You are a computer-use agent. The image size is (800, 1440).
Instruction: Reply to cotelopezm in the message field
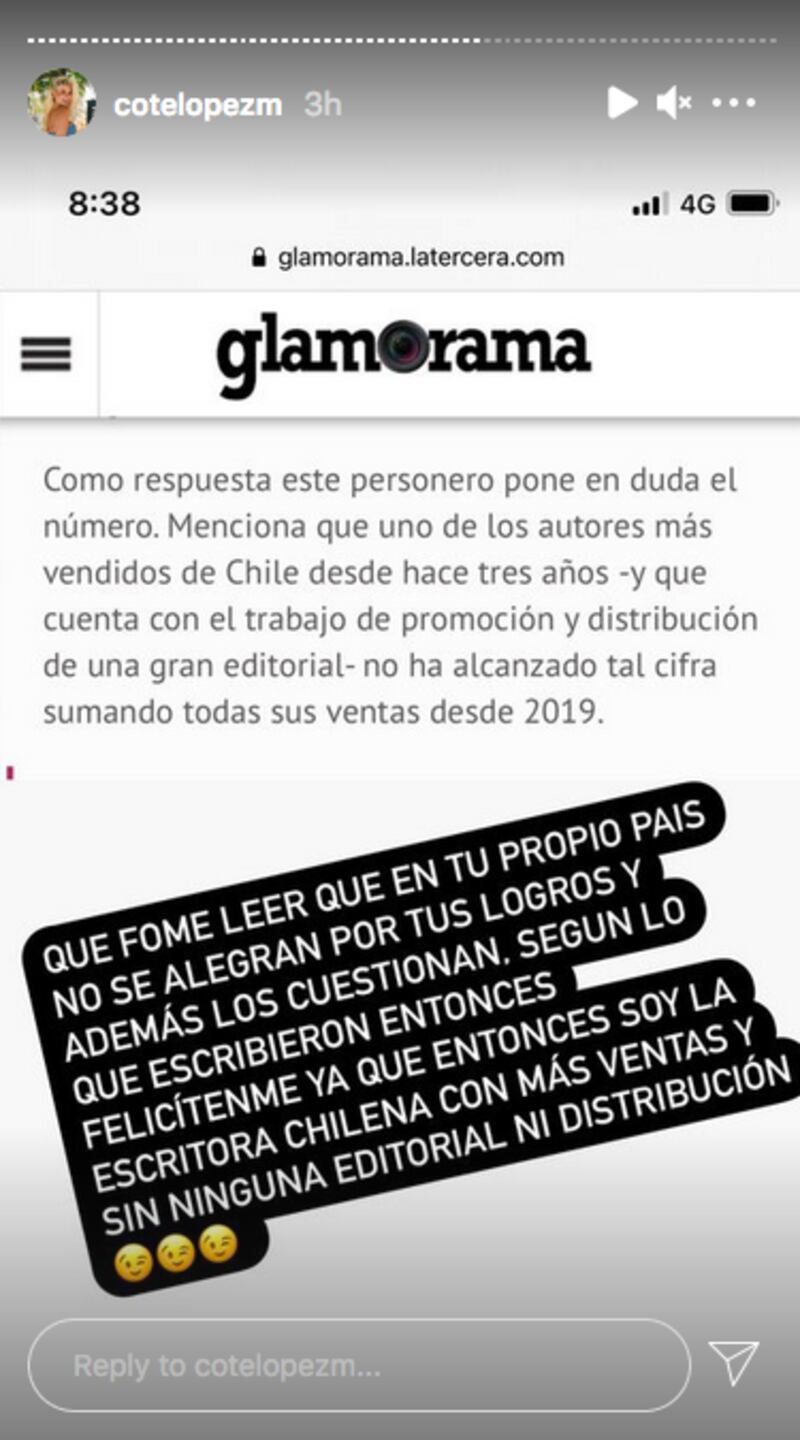coord(359,1366)
